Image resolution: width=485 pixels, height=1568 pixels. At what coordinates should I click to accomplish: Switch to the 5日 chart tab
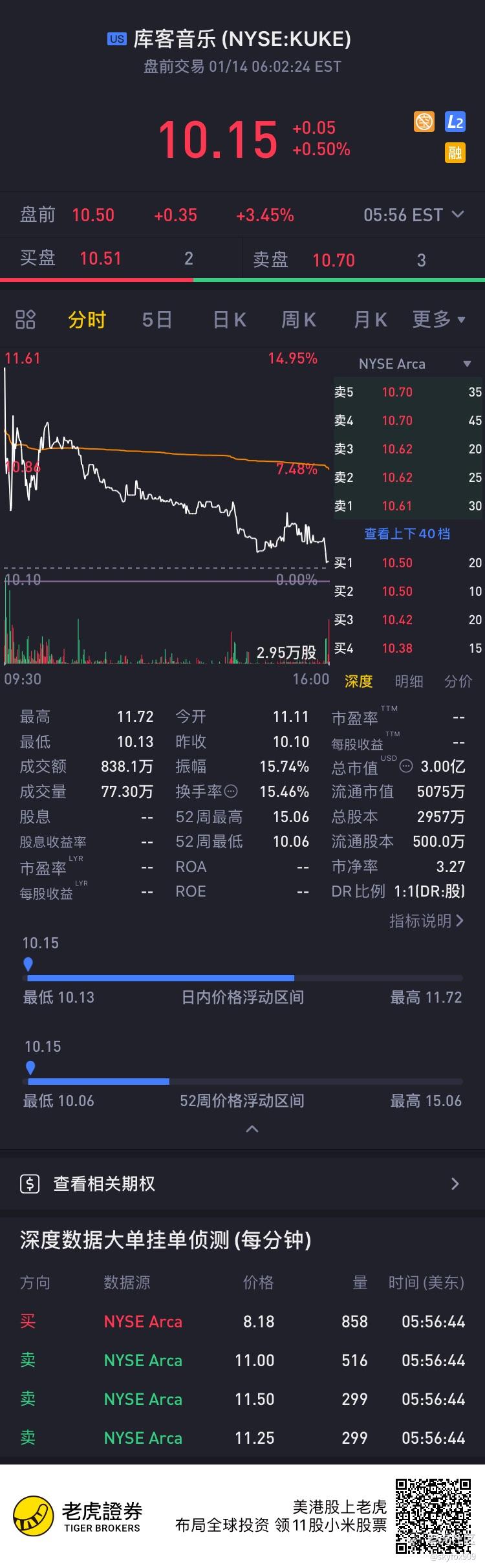point(157,320)
